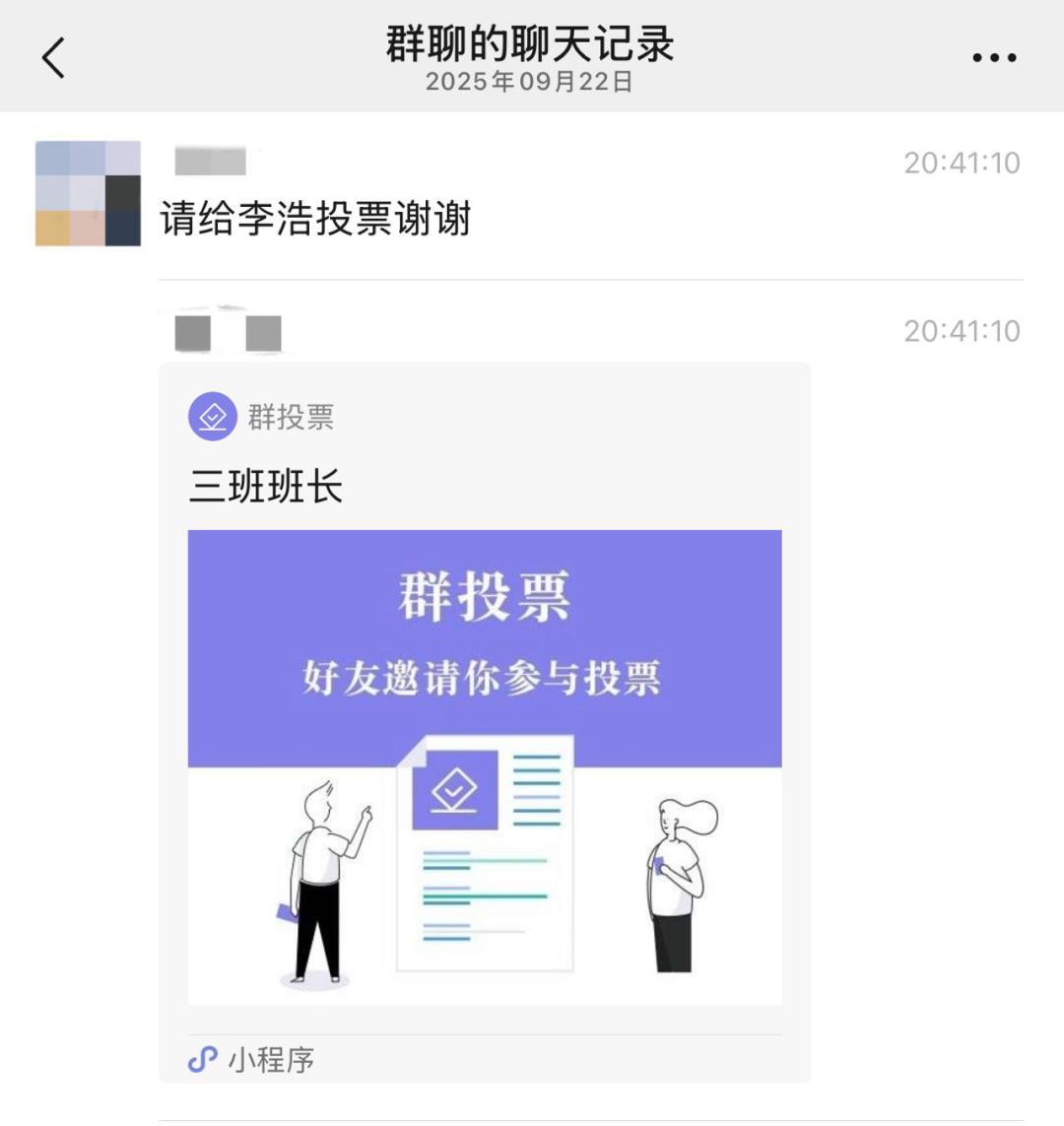This screenshot has height=1126, width=1064.
Task: Open the three-dot overflow menu
Action: click(x=993, y=57)
